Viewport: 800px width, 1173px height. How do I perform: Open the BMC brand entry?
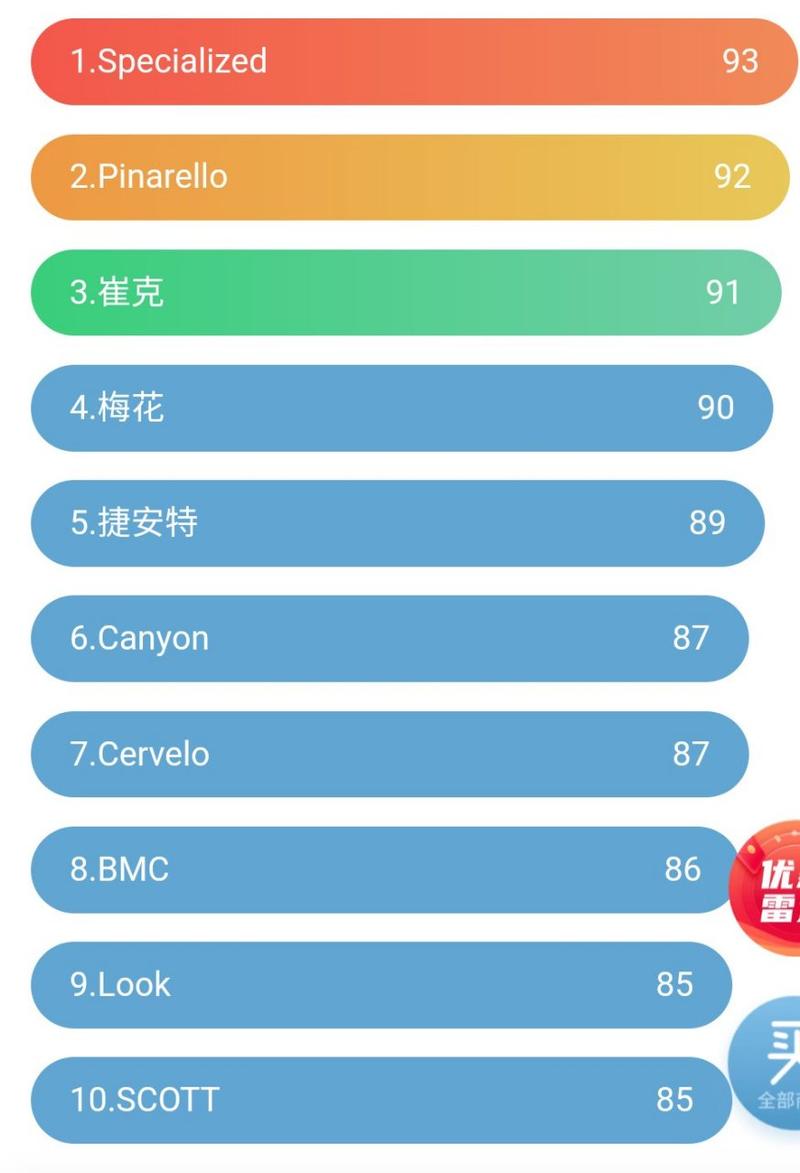pyautogui.click(x=380, y=870)
